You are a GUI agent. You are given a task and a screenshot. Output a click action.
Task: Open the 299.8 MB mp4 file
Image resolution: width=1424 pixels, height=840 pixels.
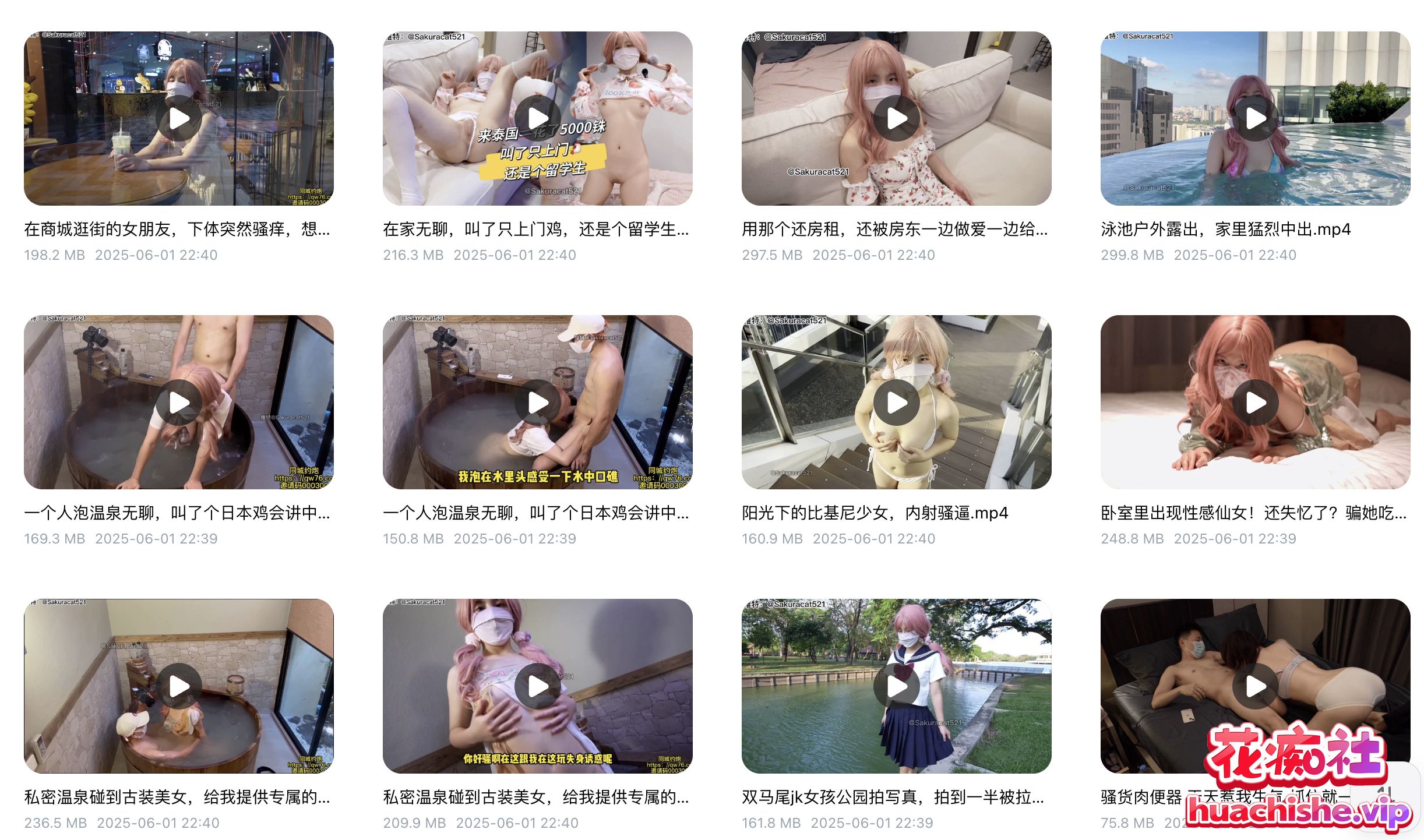(x=1255, y=119)
